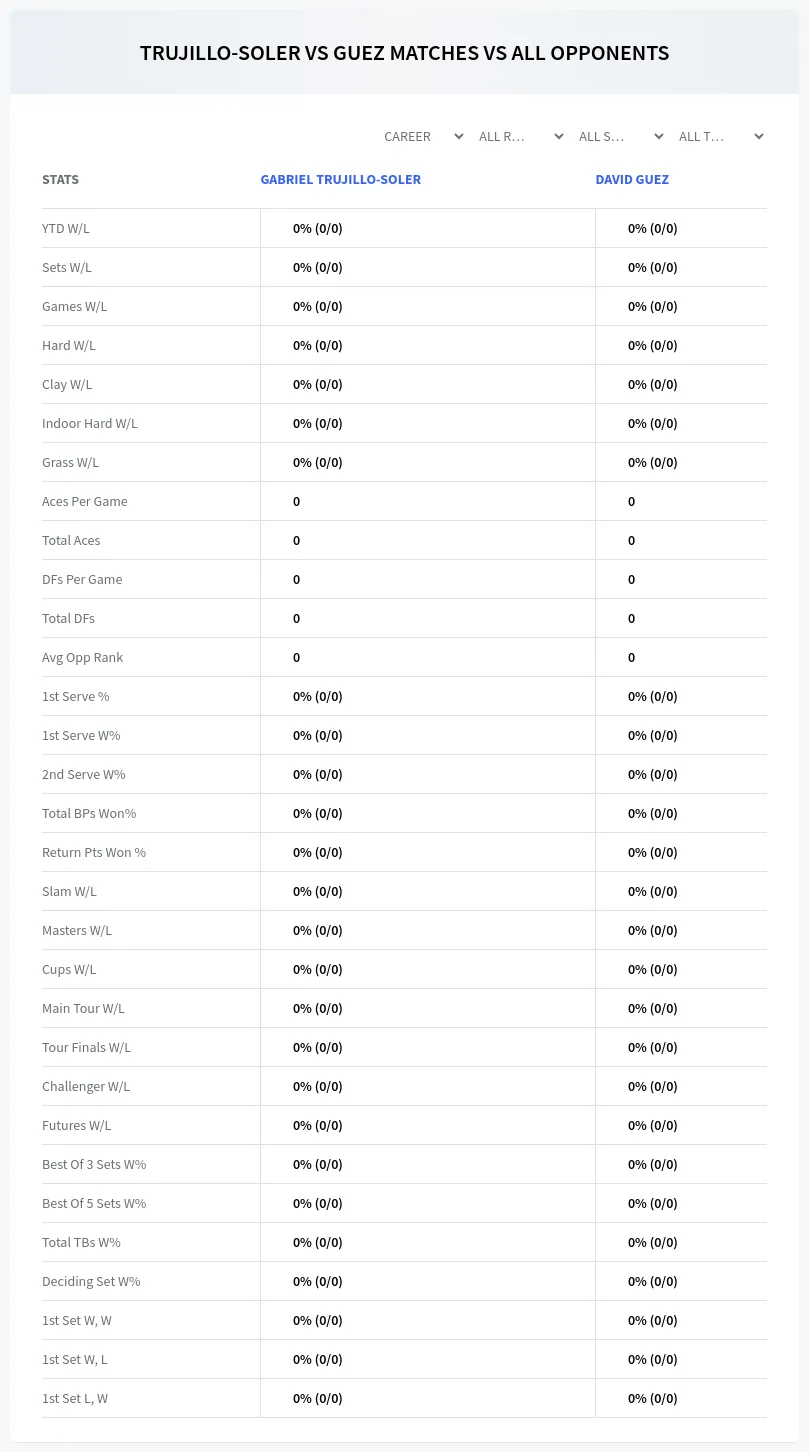
Task: Open Gabriel Trujillo-Soler's player profile link
Action: click(x=341, y=180)
